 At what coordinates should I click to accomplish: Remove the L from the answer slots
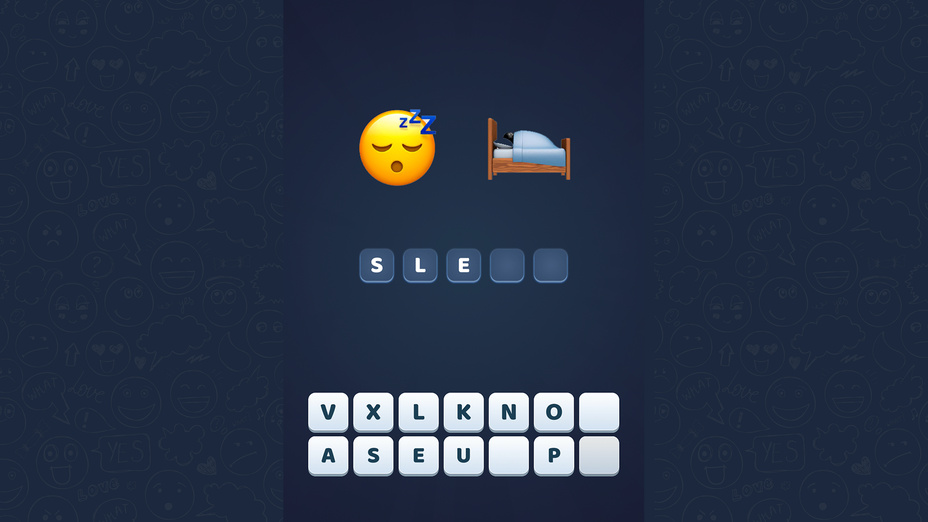click(x=420, y=266)
